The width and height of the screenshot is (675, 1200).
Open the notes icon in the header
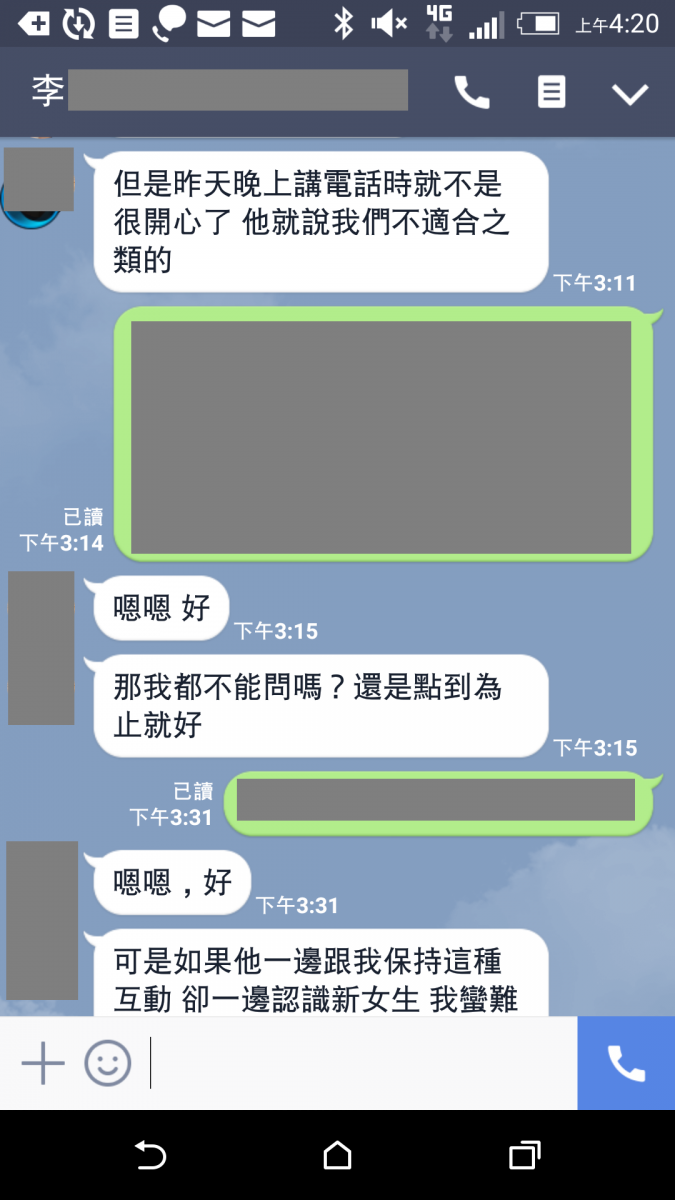pos(551,92)
